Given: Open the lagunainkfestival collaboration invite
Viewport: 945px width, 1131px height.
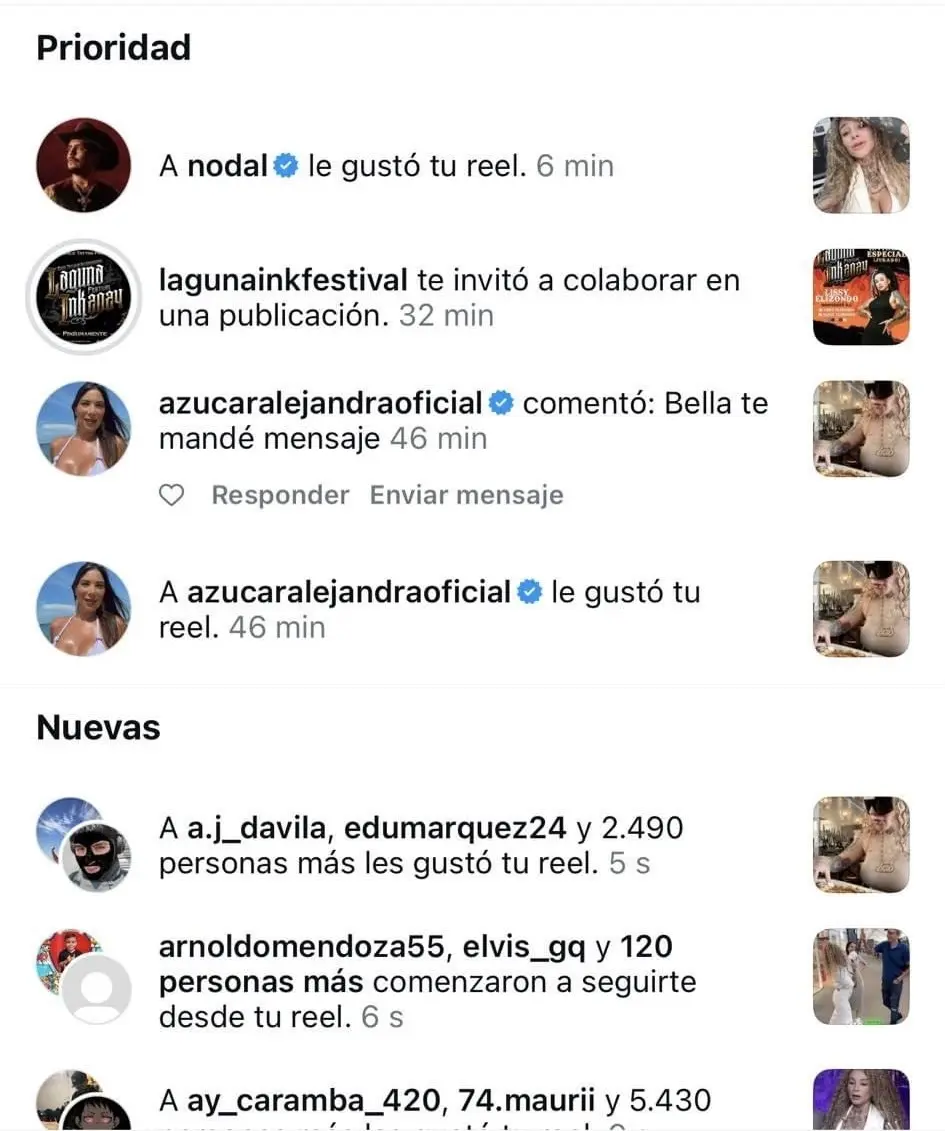Looking at the screenshot, I should [449, 298].
